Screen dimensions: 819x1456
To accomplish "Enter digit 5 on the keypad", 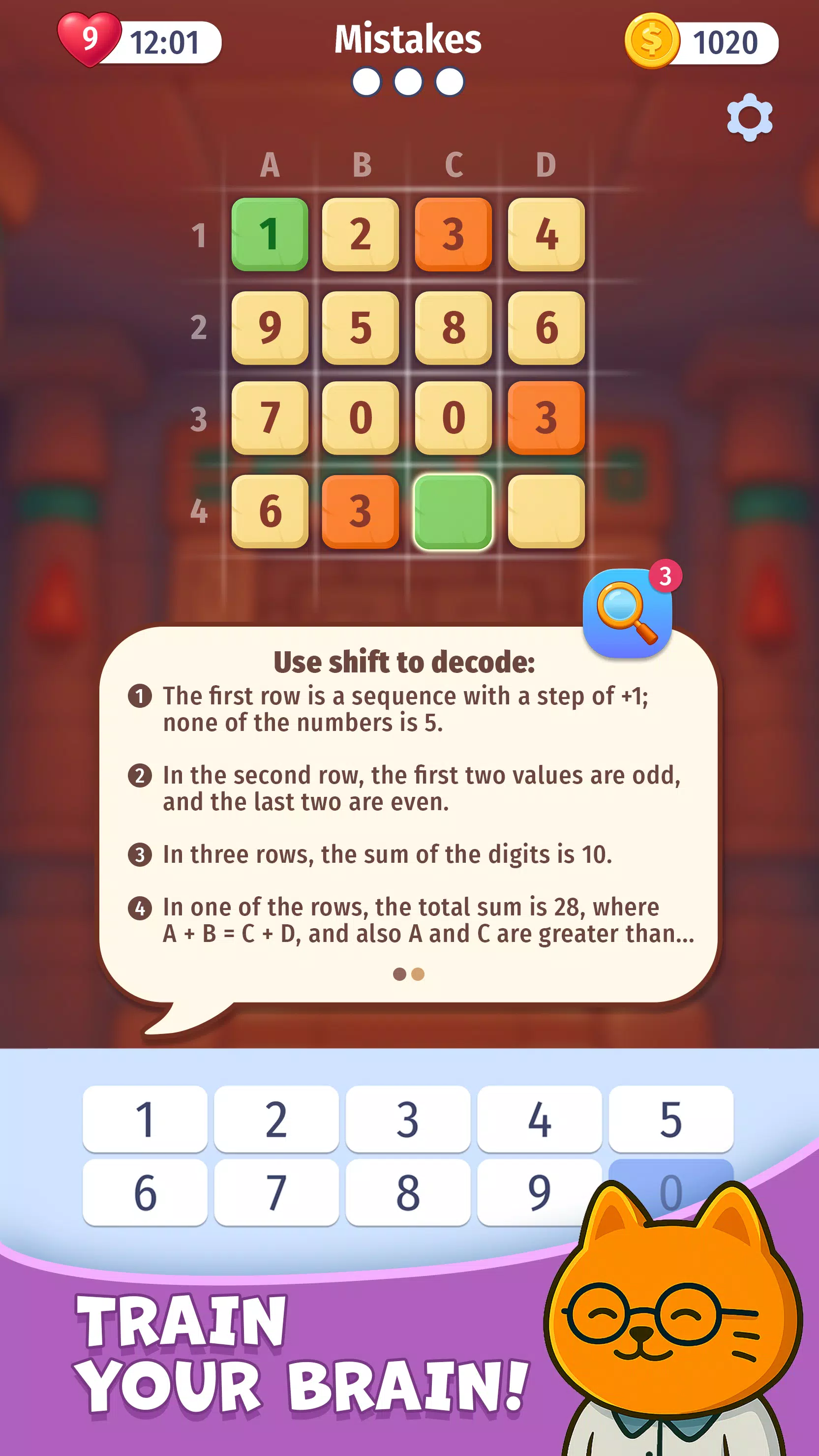I will click(671, 1119).
